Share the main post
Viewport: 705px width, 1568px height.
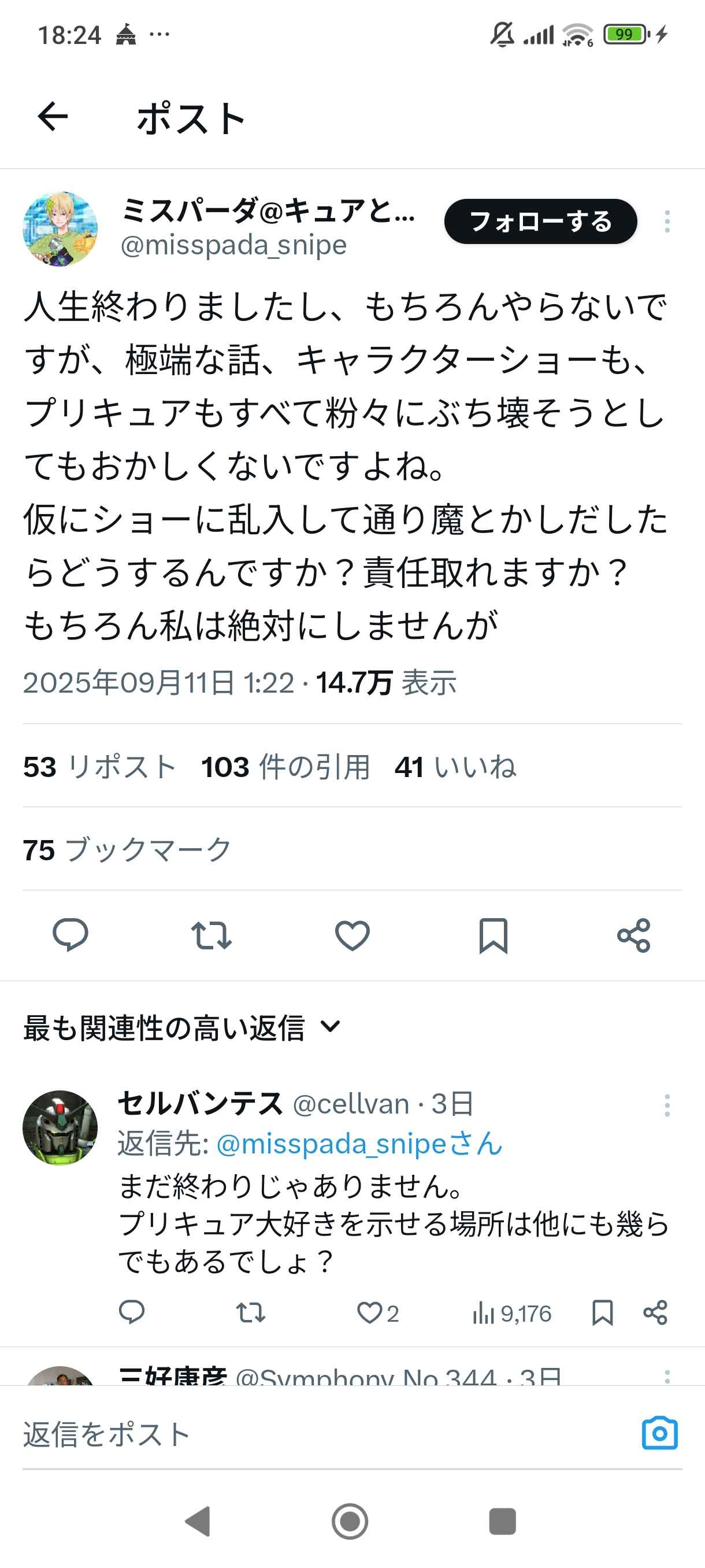633,935
